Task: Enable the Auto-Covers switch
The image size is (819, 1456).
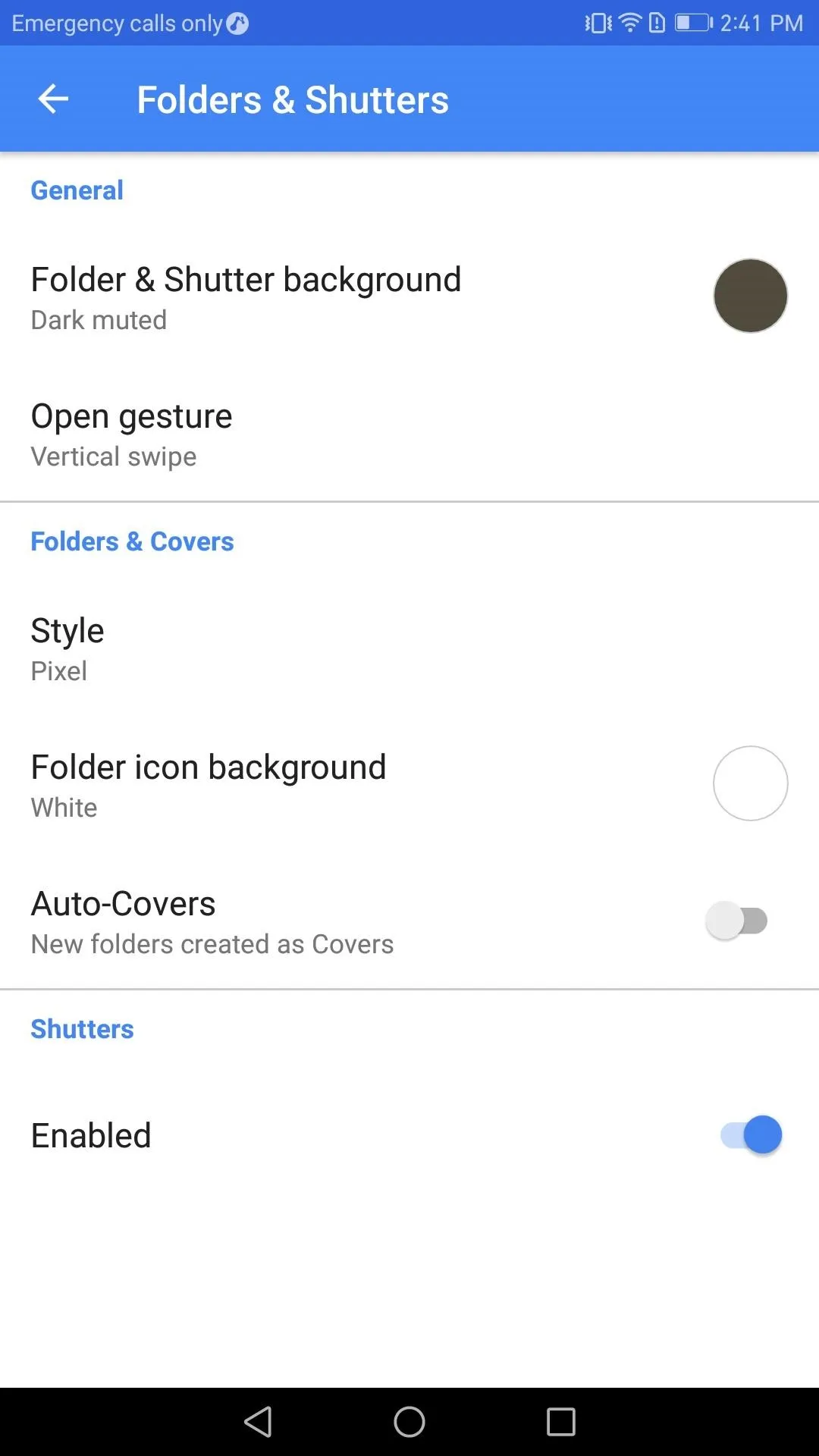Action: point(737,921)
